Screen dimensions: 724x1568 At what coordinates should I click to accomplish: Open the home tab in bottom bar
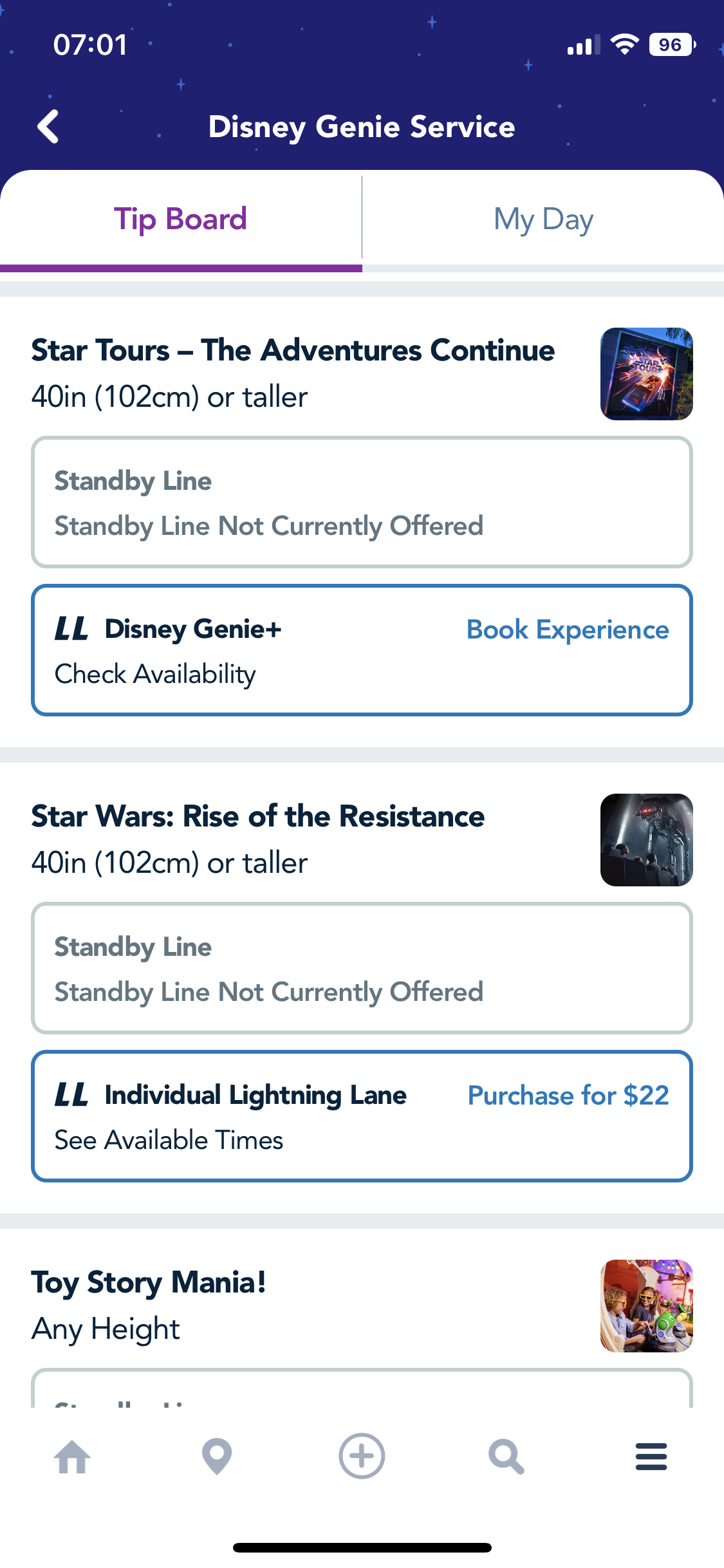coord(72,1457)
